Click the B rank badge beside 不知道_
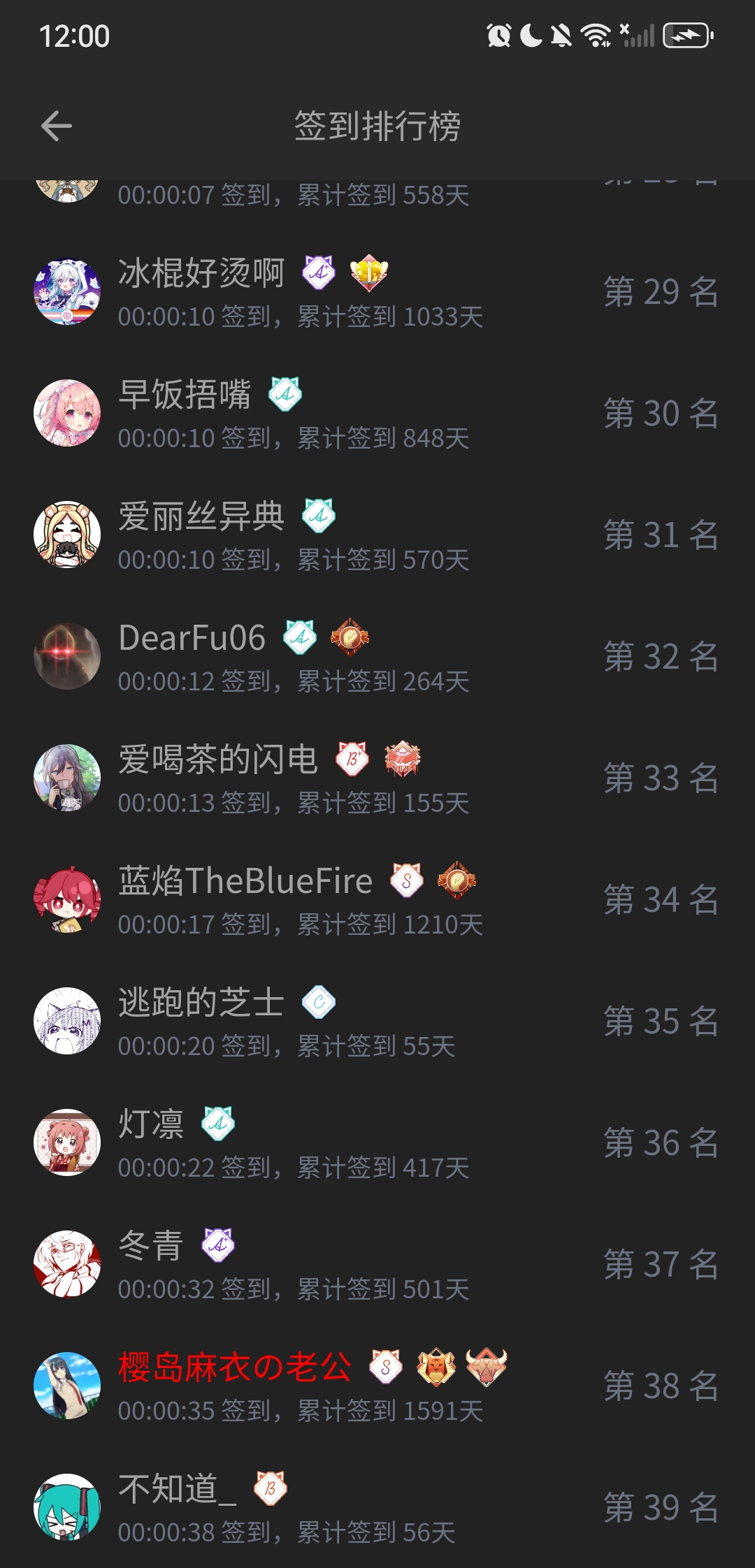 click(270, 1488)
